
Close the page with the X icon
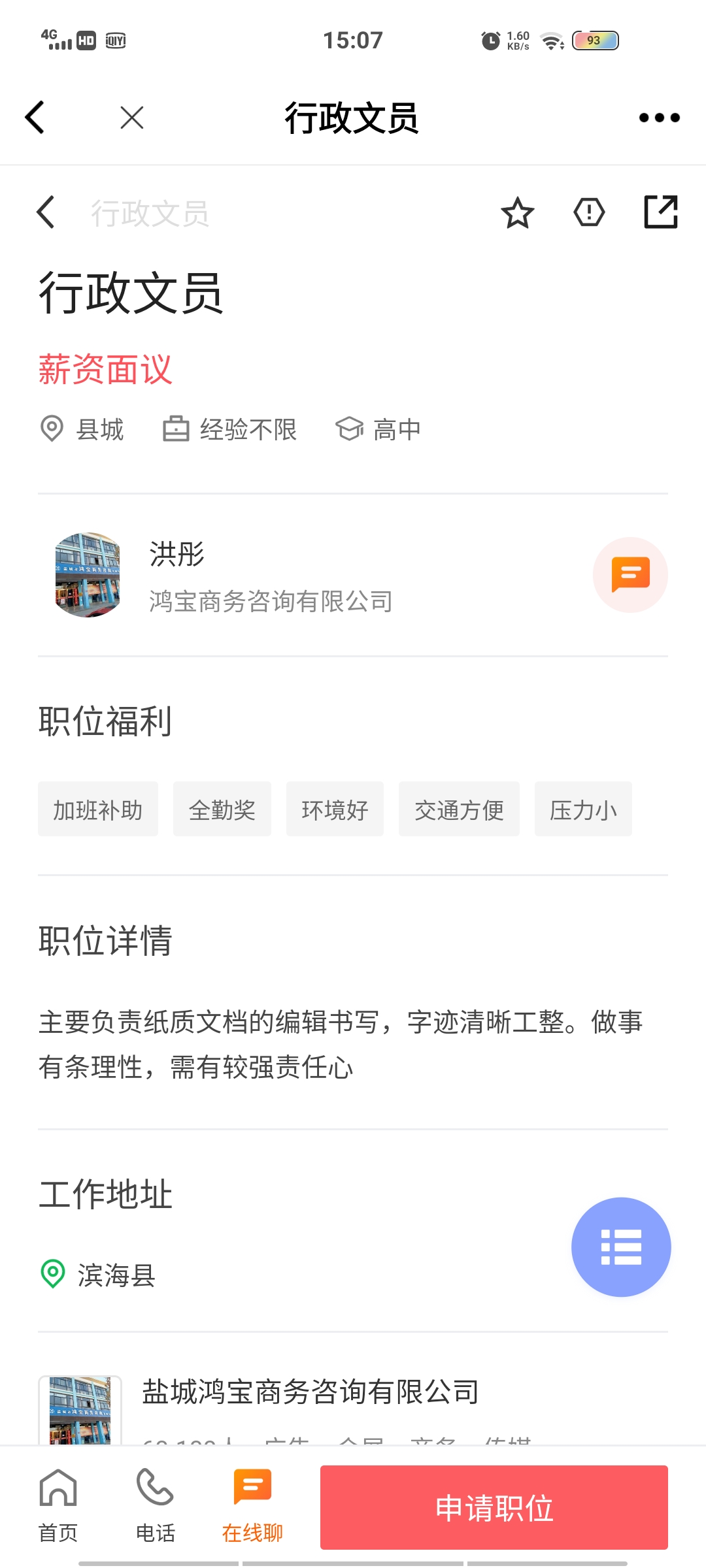[x=132, y=118]
